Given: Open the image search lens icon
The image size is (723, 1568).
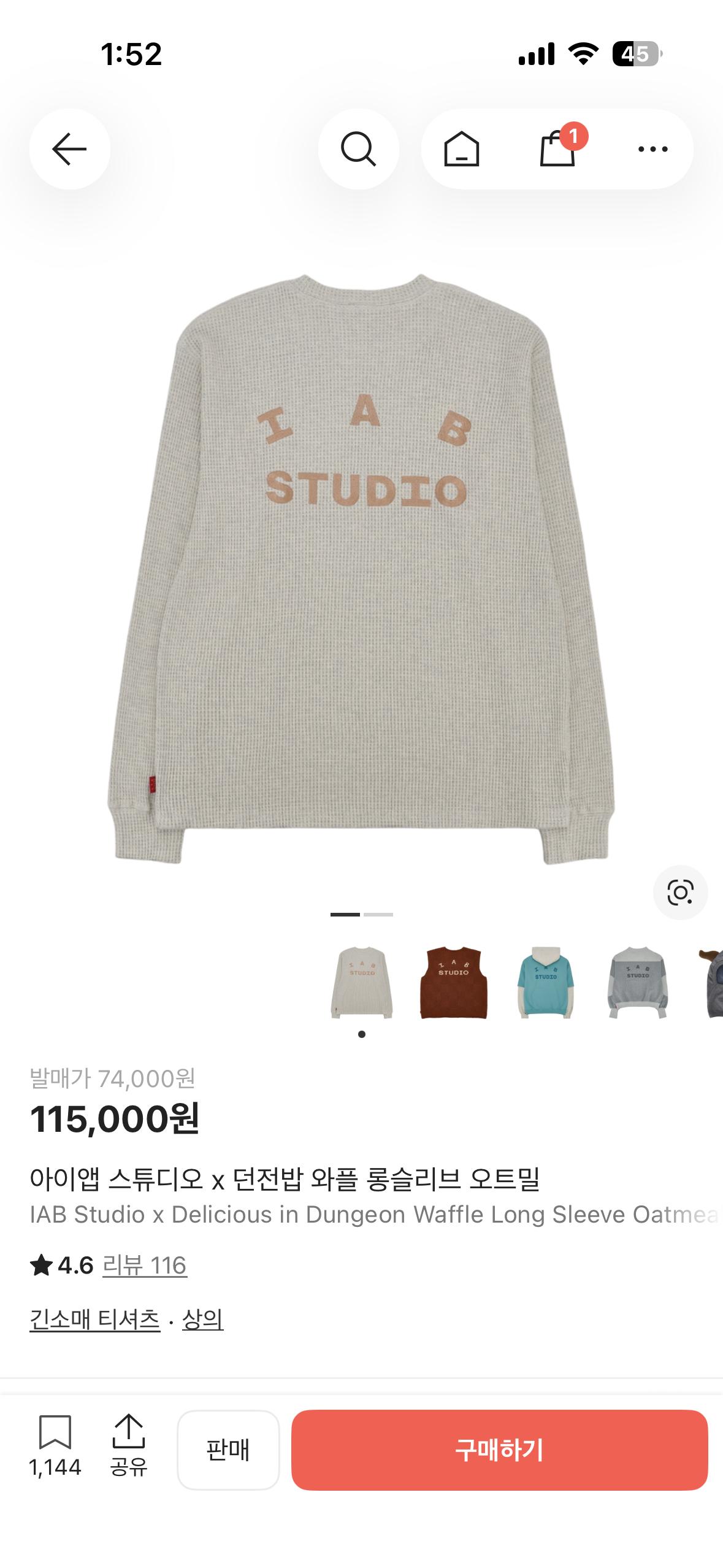Looking at the screenshot, I should (x=680, y=892).
